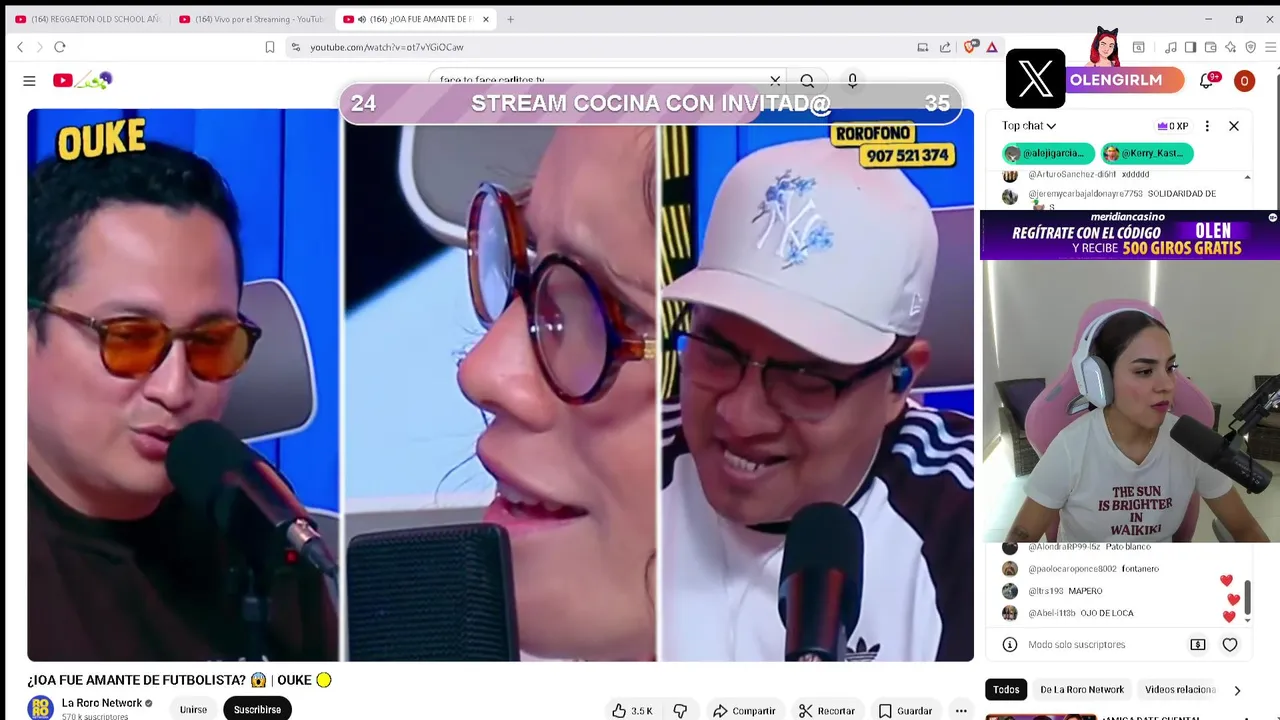Close the live chat panel
1280x720 pixels.
point(1234,126)
